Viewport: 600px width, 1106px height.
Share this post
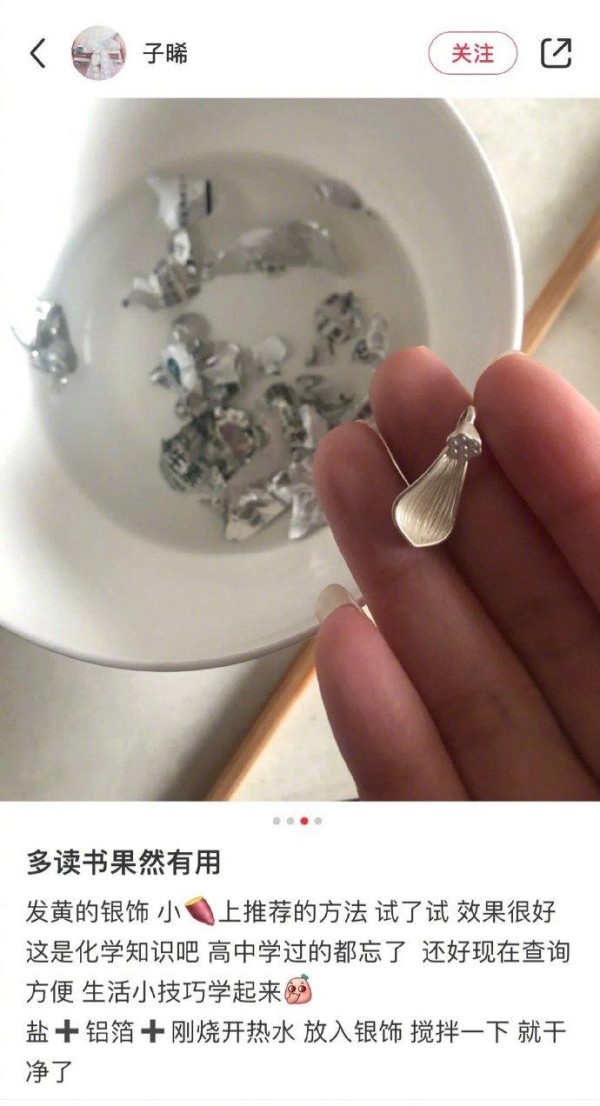coord(556,53)
